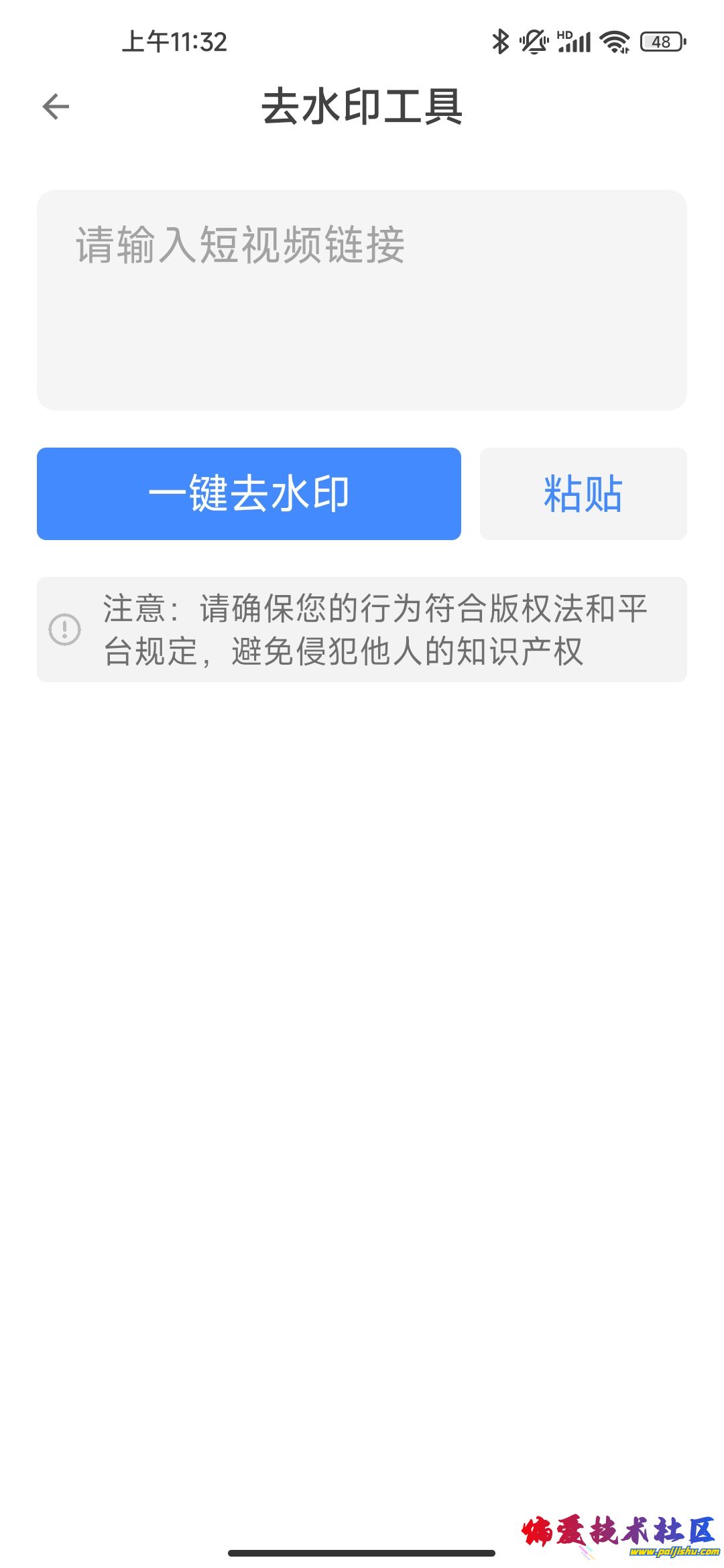Viewport: 724px width, 1568px height.
Task: Tap the copyright notice text area
Action: pyautogui.click(x=375, y=629)
